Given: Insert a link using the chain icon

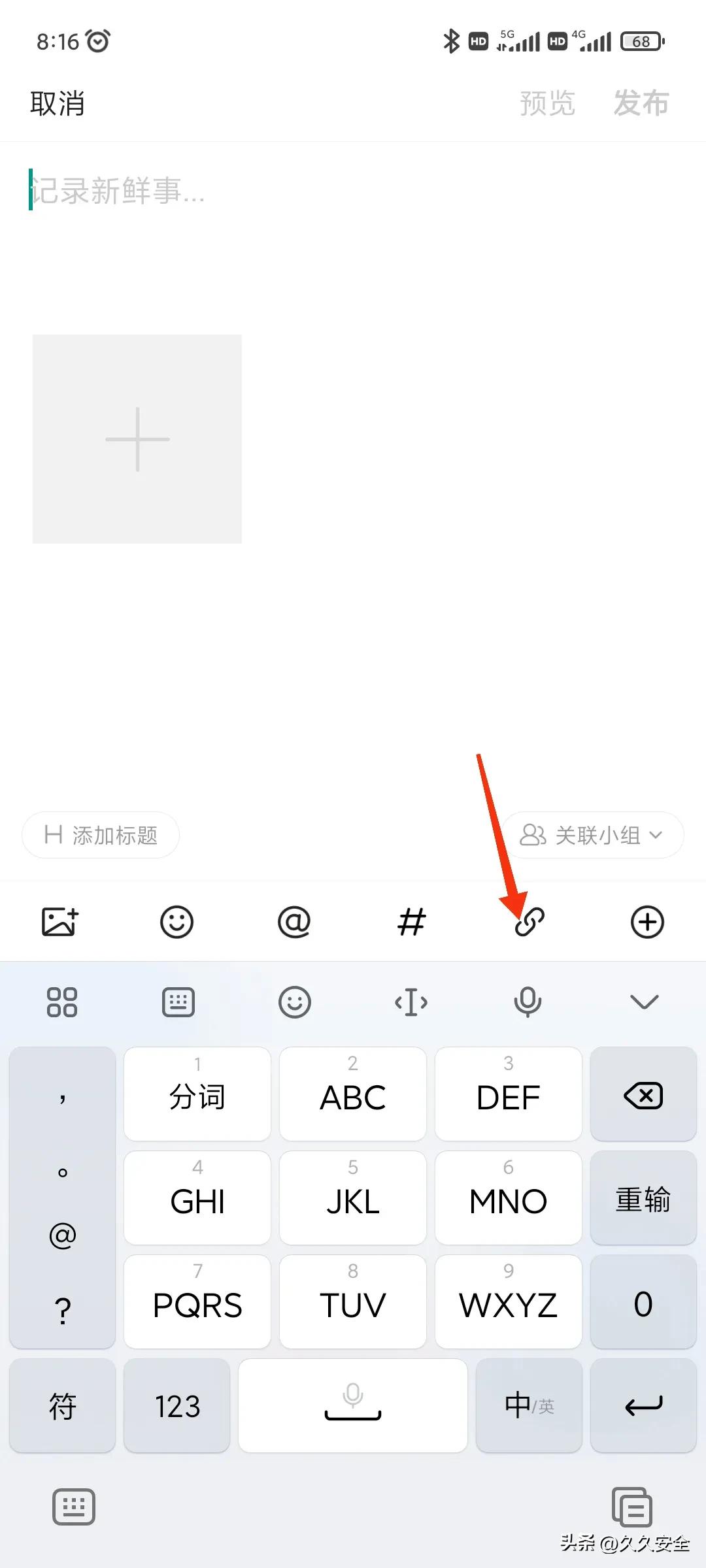Looking at the screenshot, I should pyautogui.click(x=529, y=922).
